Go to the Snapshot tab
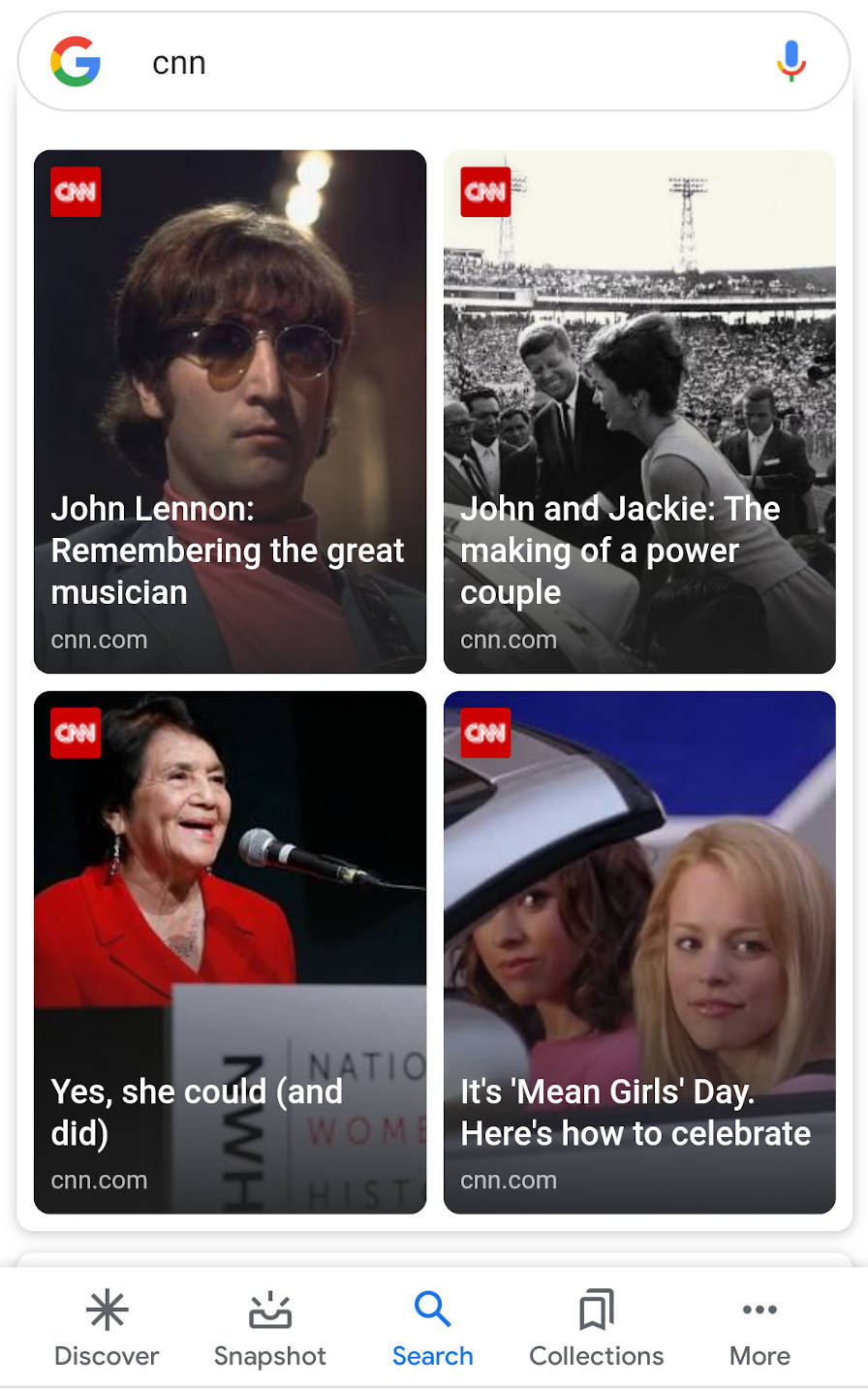This screenshot has height=1389, width=868. 269,1327
